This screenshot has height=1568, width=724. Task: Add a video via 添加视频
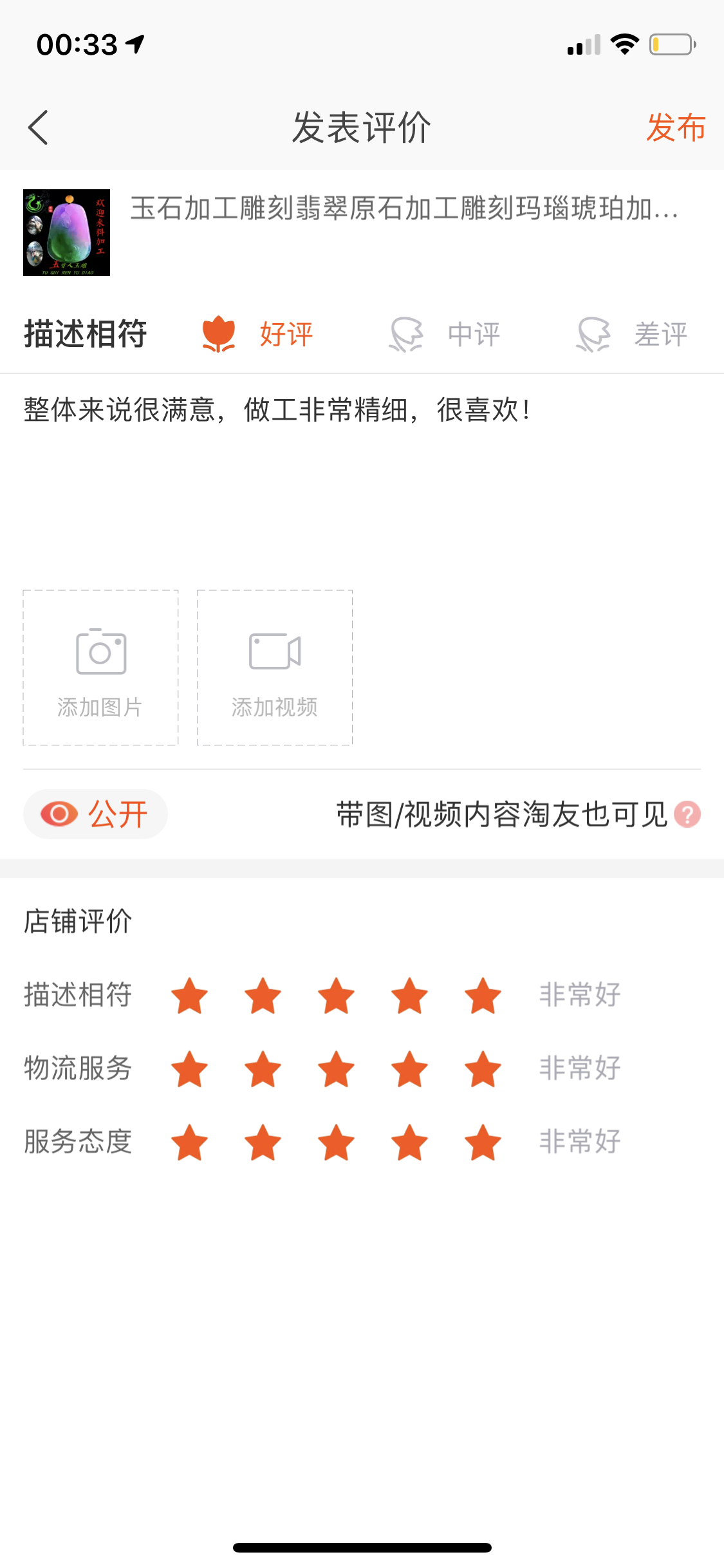point(275,667)
